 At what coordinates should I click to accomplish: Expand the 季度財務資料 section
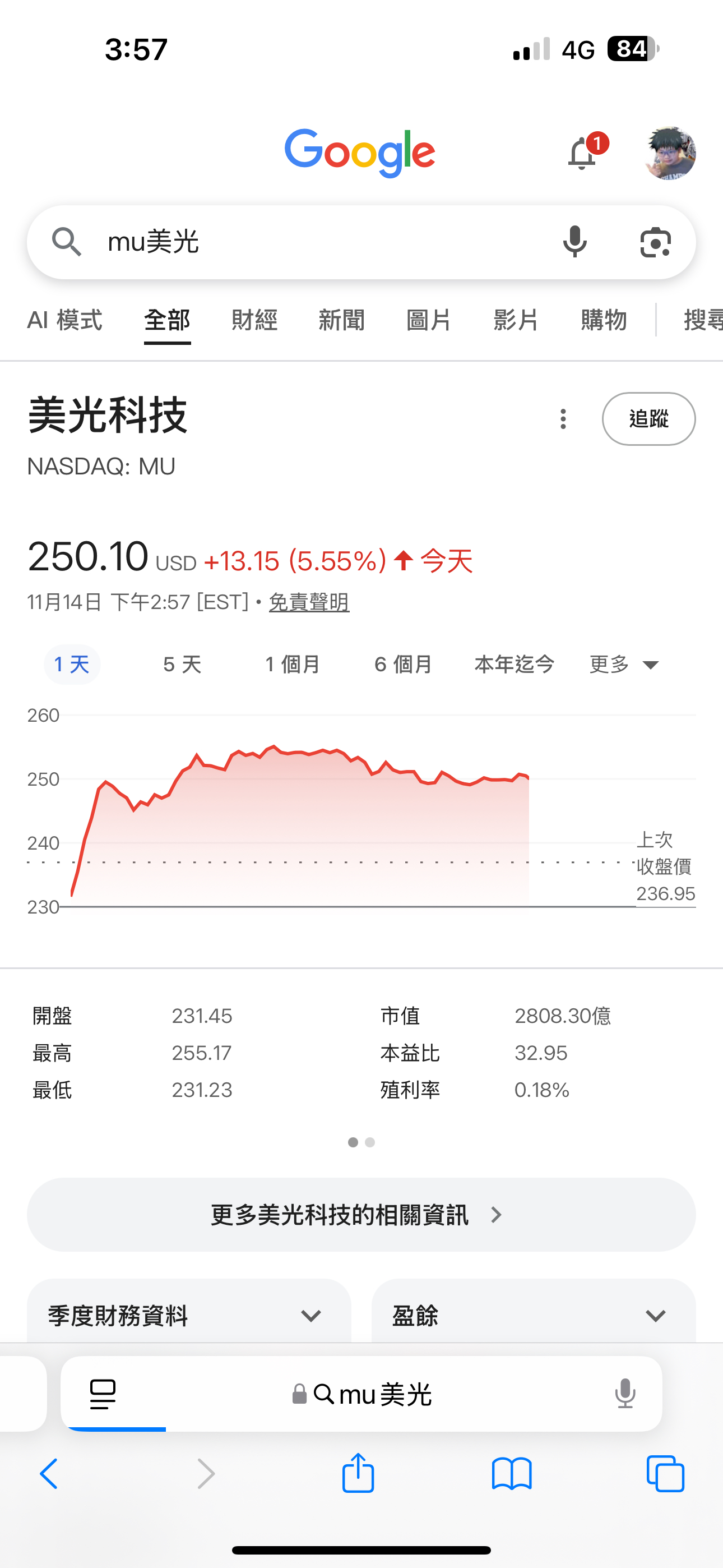coord(189,1316)
